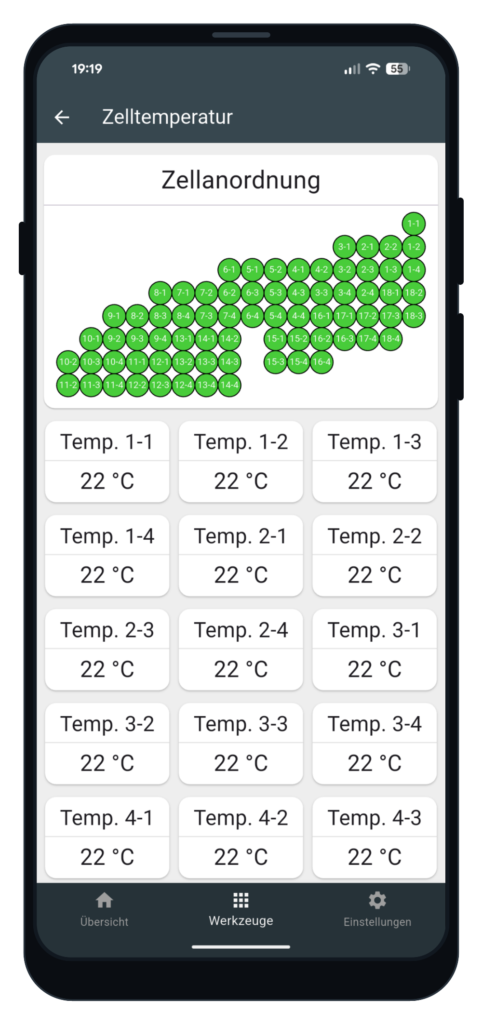Open the Einstellungen tab

[x=378, y=910]
